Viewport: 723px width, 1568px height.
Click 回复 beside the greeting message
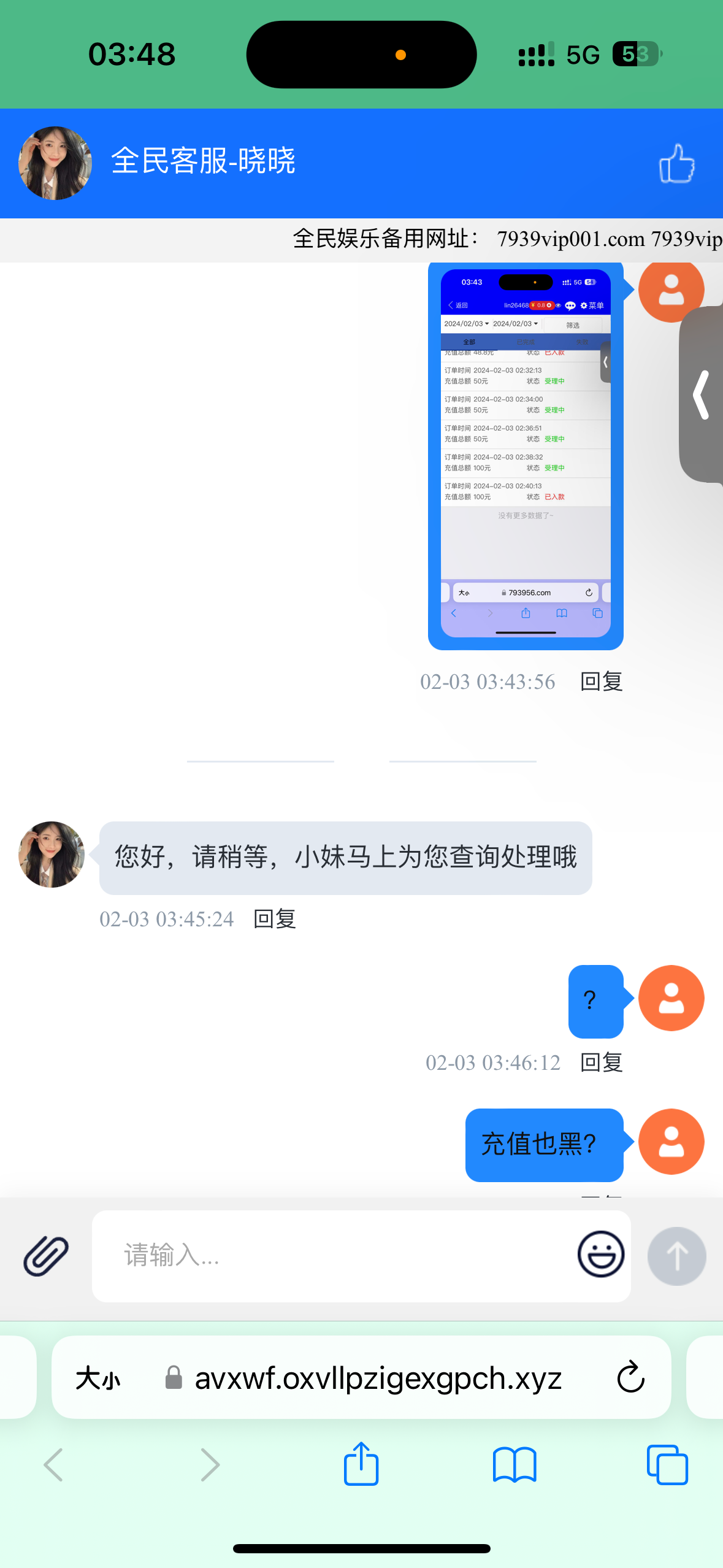(x=274, y=919)
